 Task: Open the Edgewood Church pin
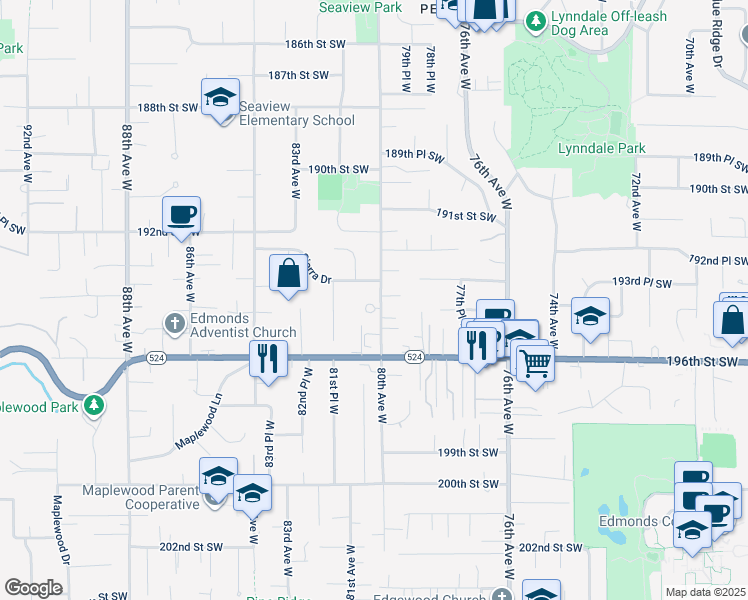click(x=501, y=594)
